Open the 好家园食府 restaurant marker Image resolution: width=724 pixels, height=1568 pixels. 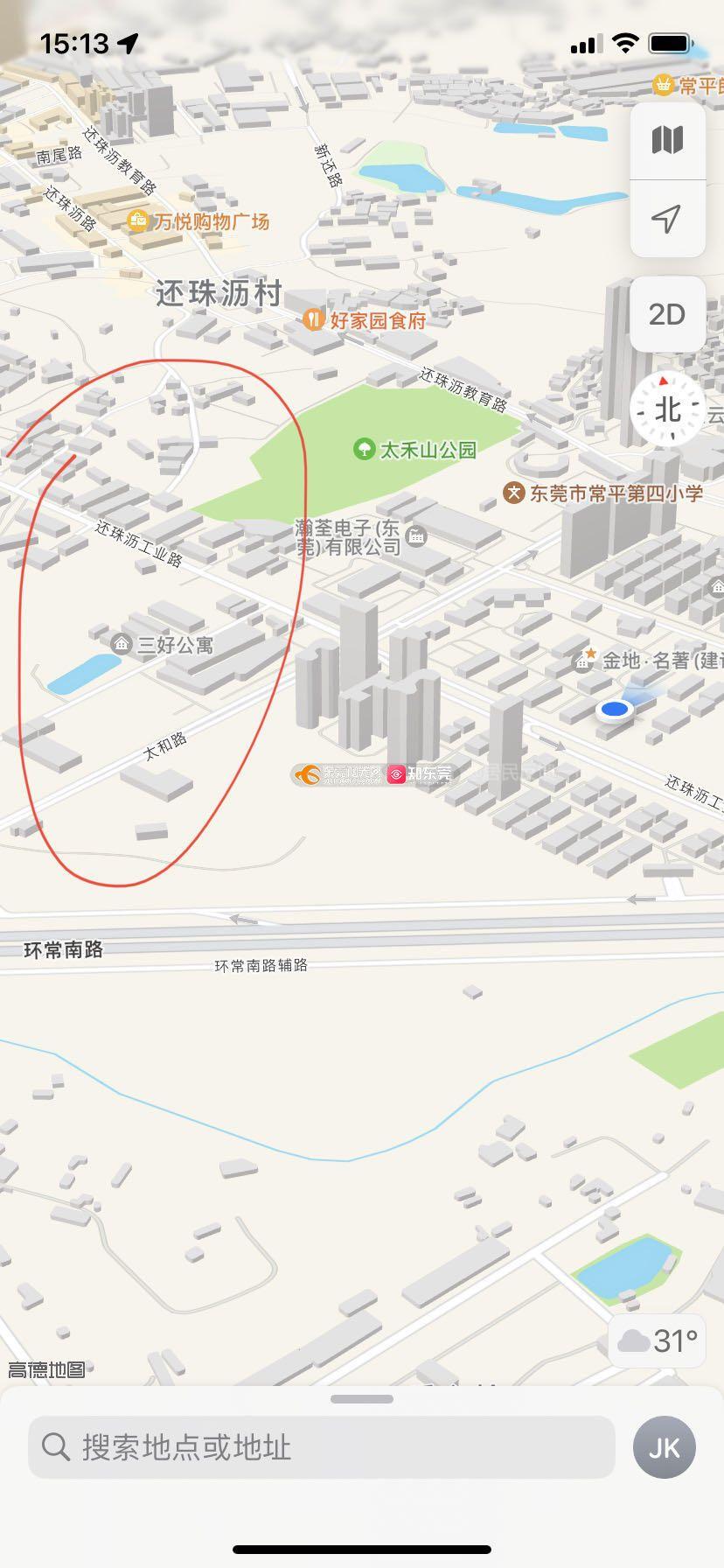click(x=314, y=320)
